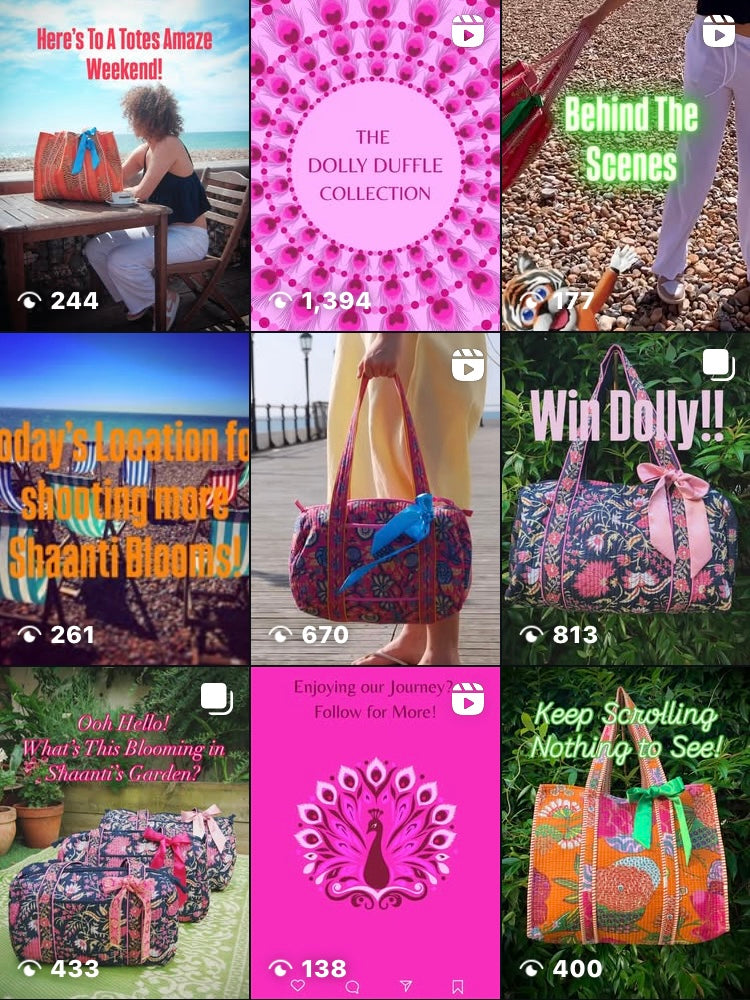Viewport: 750px width, 1000px height.
Task: Open the 'Win Dolly!!' carousel post
Action: [626, 498]
